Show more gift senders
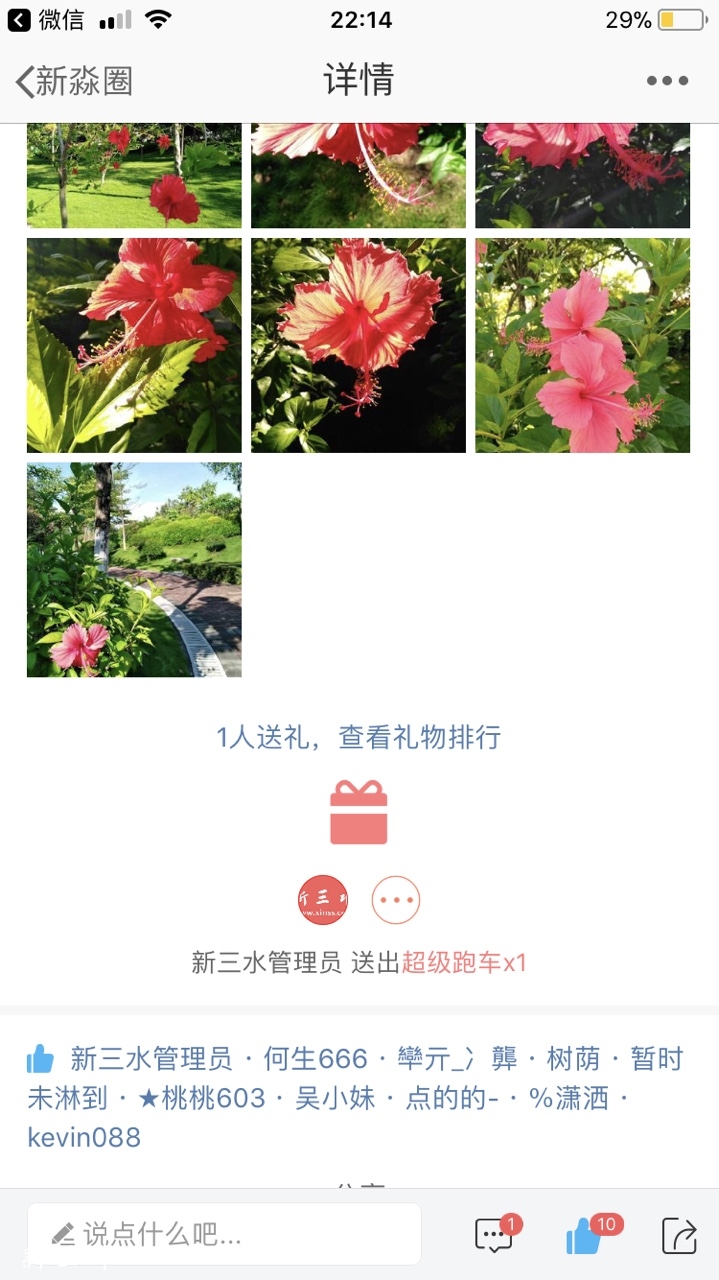Image resolution: width=719 pixels, height=1280 pixels. [x=396, y=900]
